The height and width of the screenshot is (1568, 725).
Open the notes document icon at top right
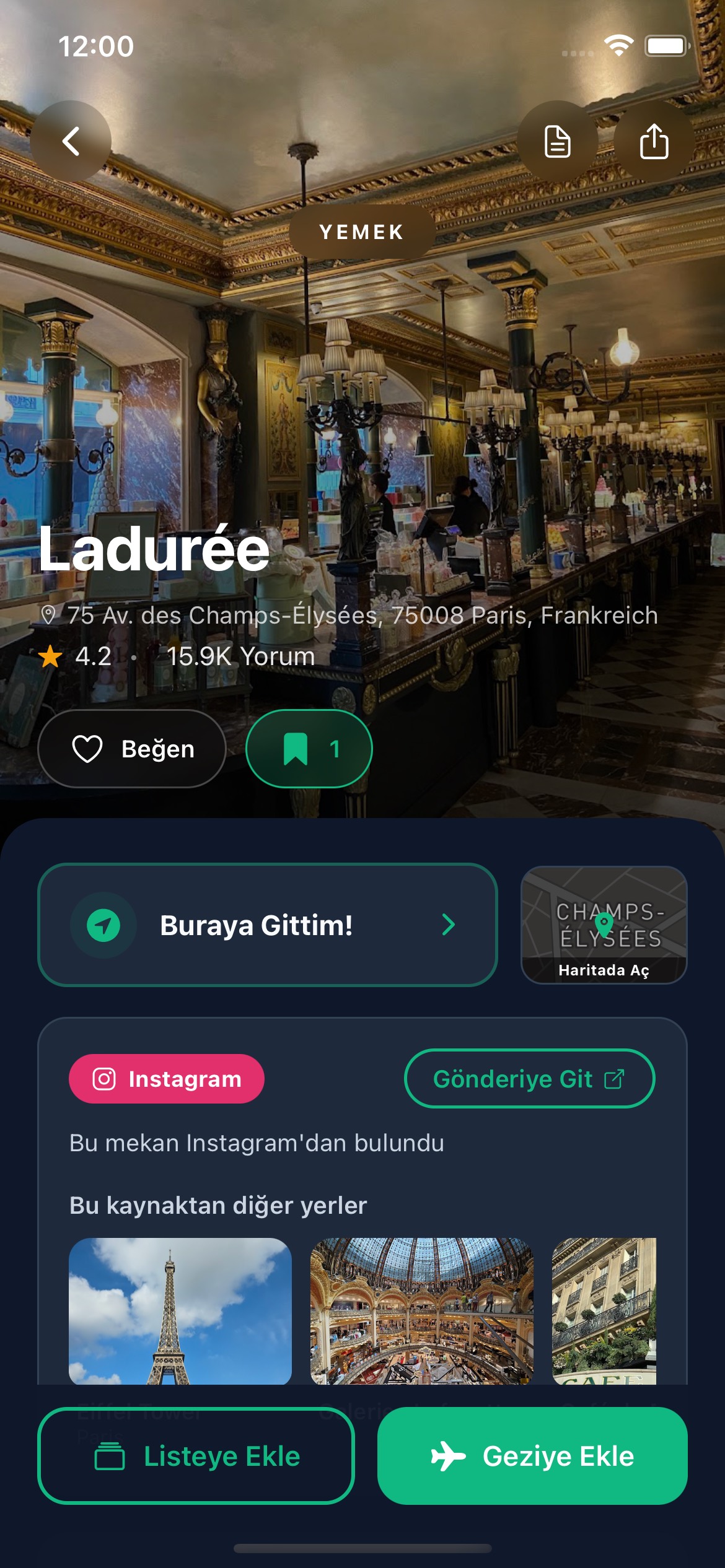coord(557,141)
